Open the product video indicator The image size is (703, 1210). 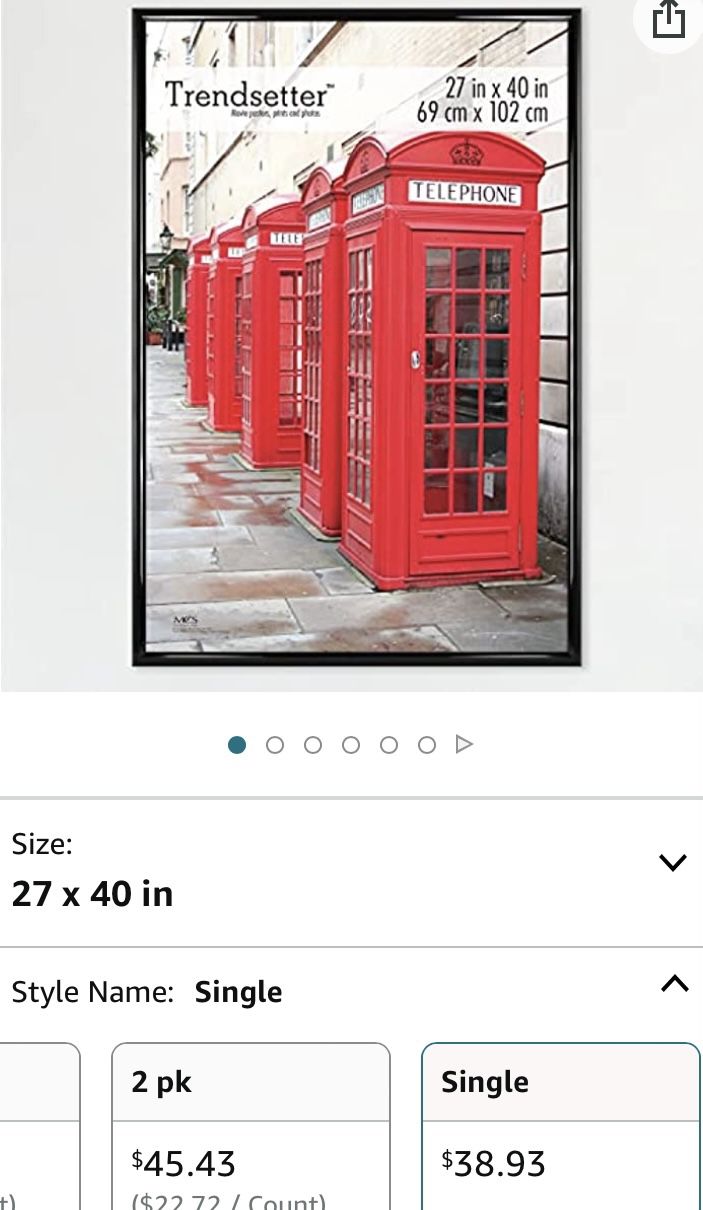click(x=464, y=745)
